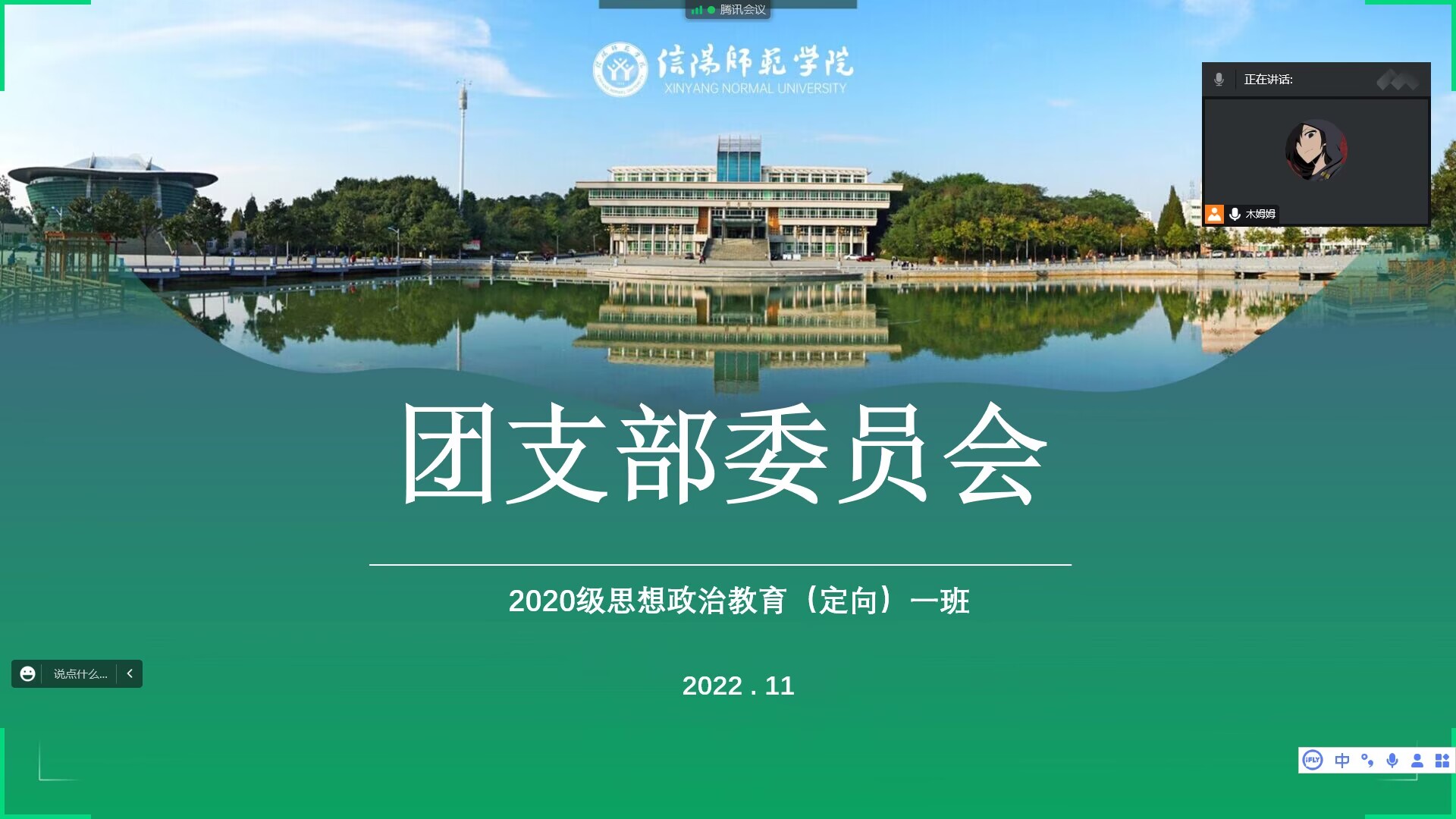Tap the 说点什么 chat input field
This screenshot has width=1456, height=819.
pos(80,673)
